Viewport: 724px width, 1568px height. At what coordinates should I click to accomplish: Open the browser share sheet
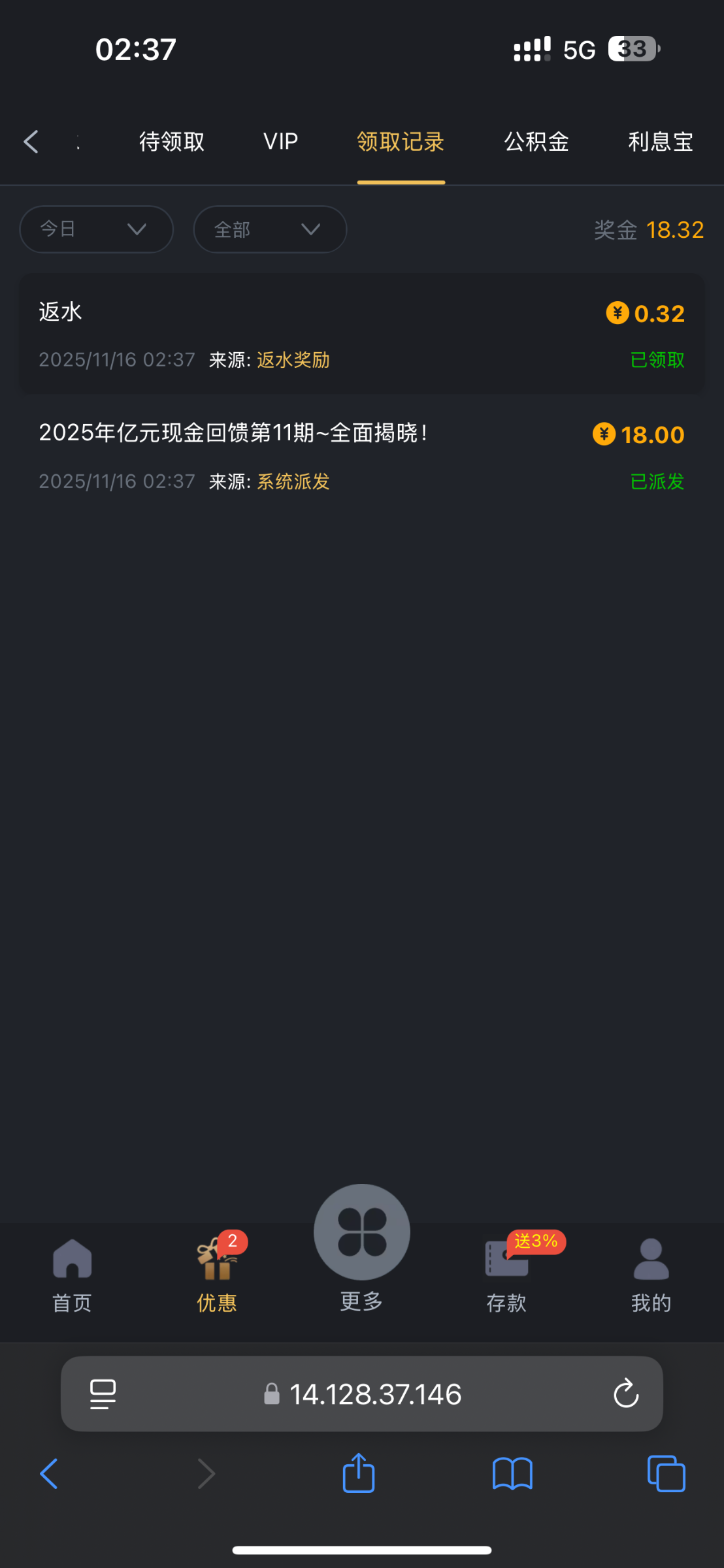(x=359, y=1473)
